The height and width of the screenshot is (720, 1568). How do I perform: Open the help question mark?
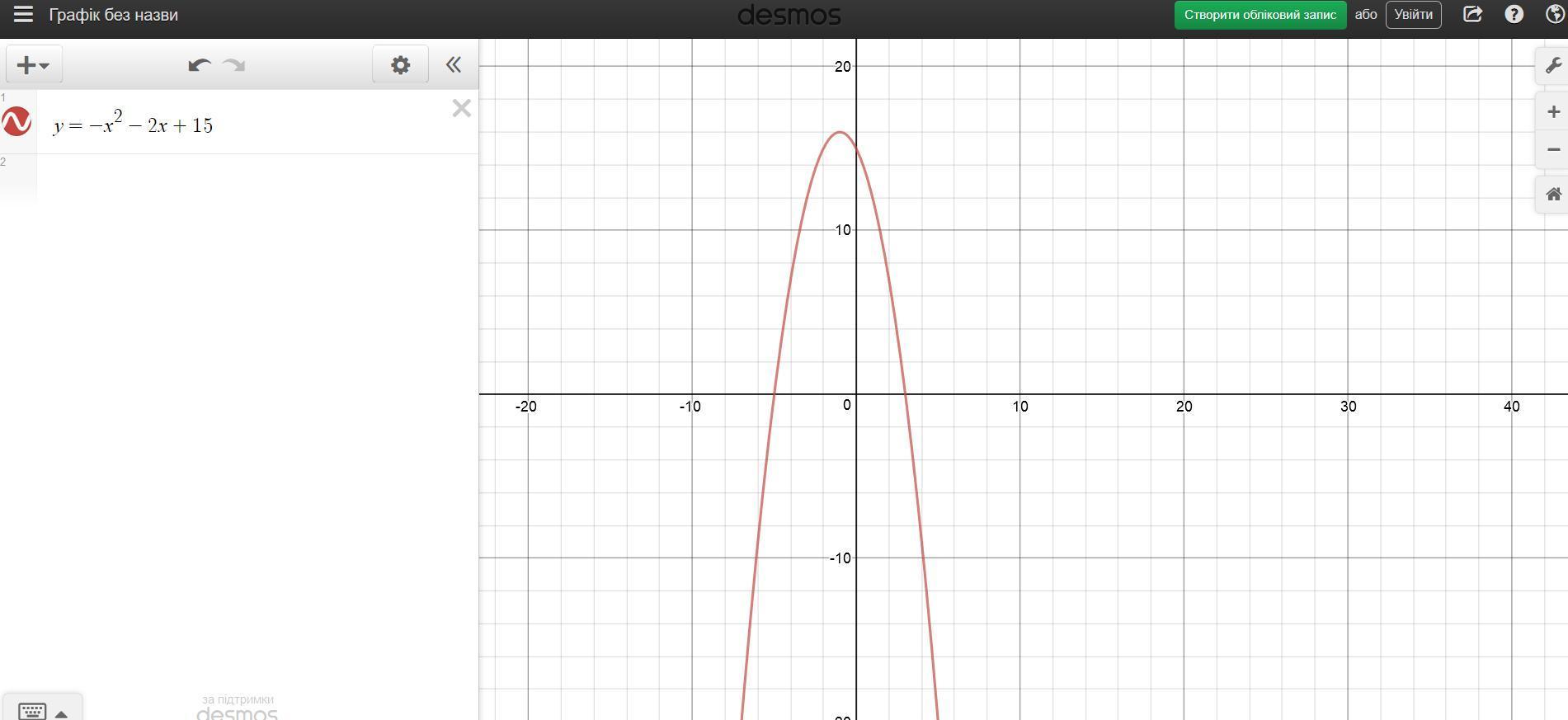[1514, 14]
